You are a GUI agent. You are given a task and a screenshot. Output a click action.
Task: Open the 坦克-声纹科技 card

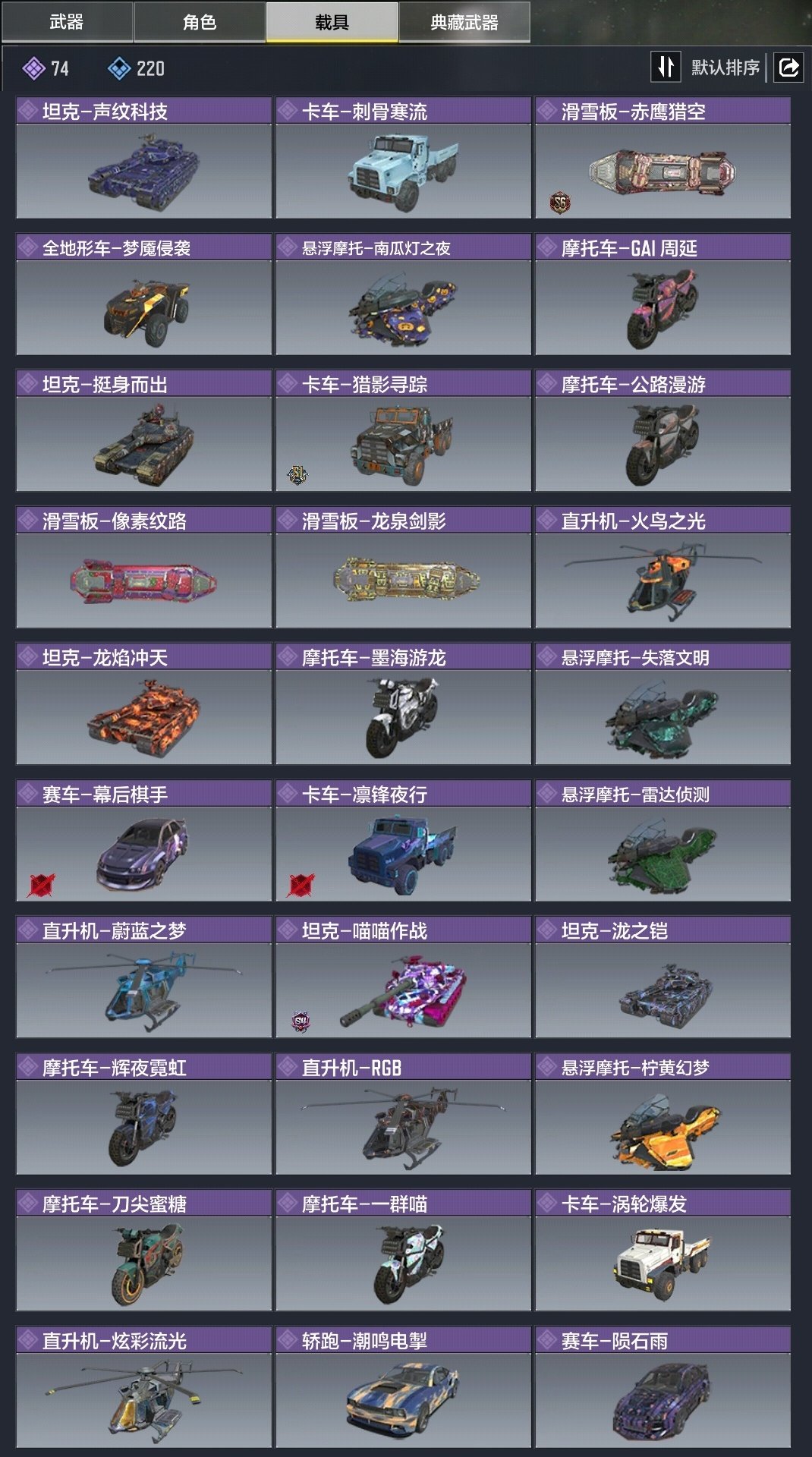tap(143, 158)
